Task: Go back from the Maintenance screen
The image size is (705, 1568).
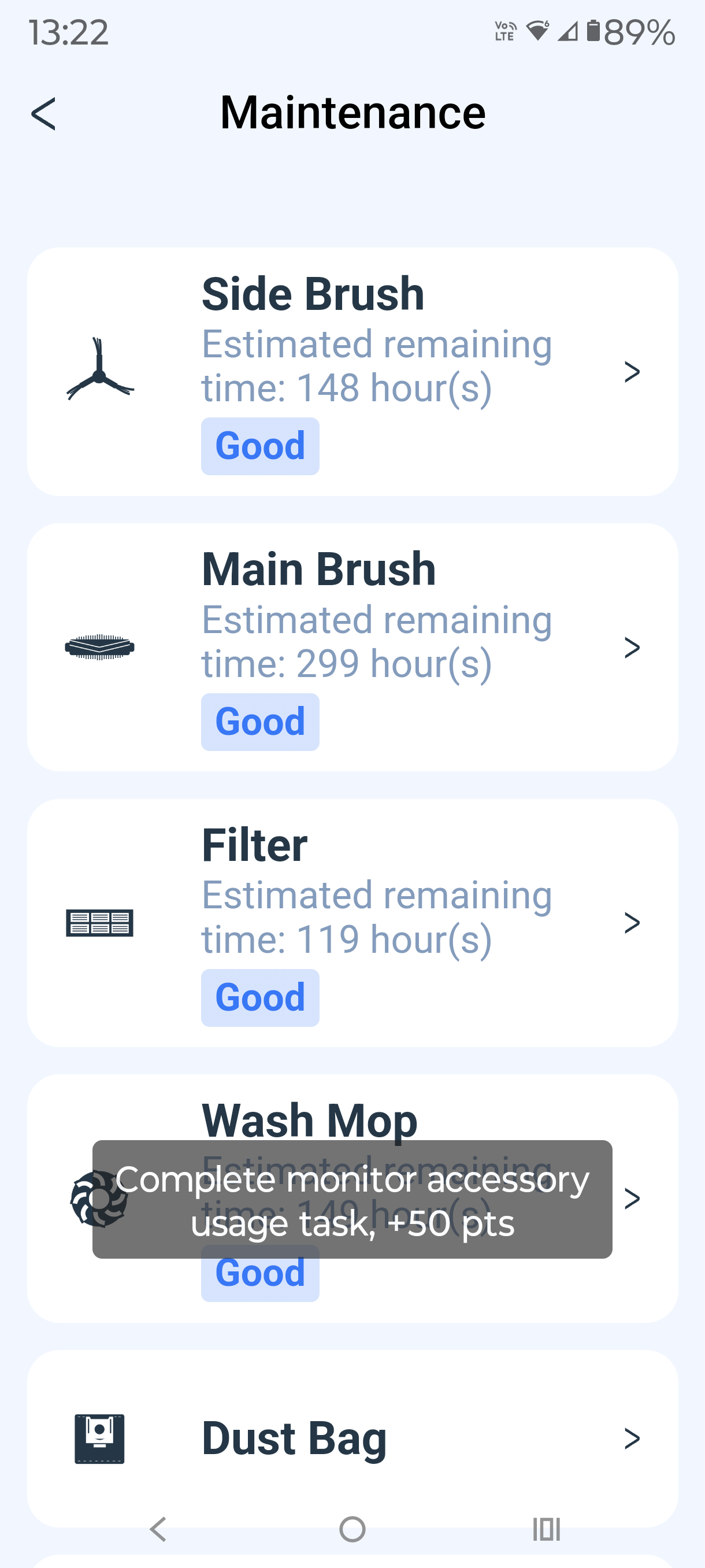Action: click(44, 114)
